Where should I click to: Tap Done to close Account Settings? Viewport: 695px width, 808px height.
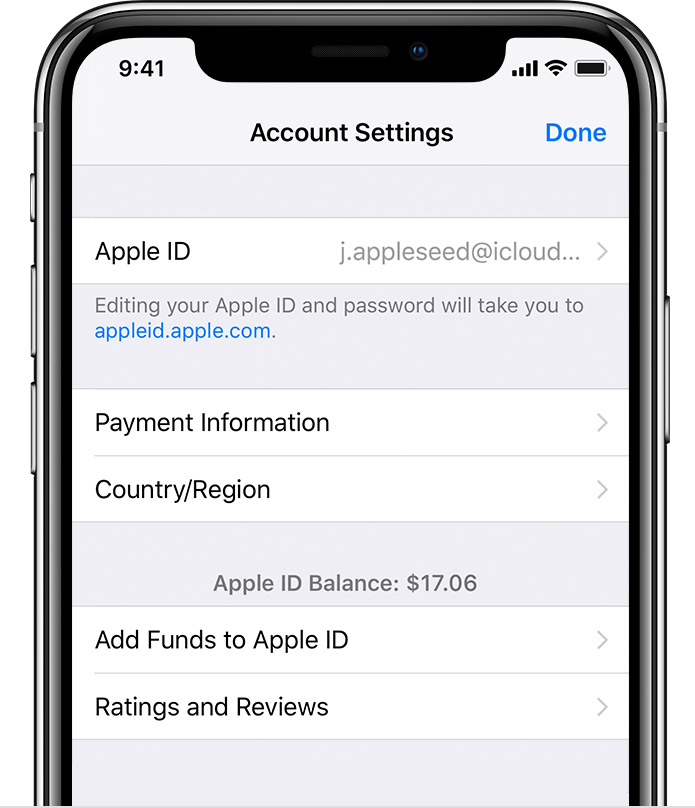pos(575,133)
